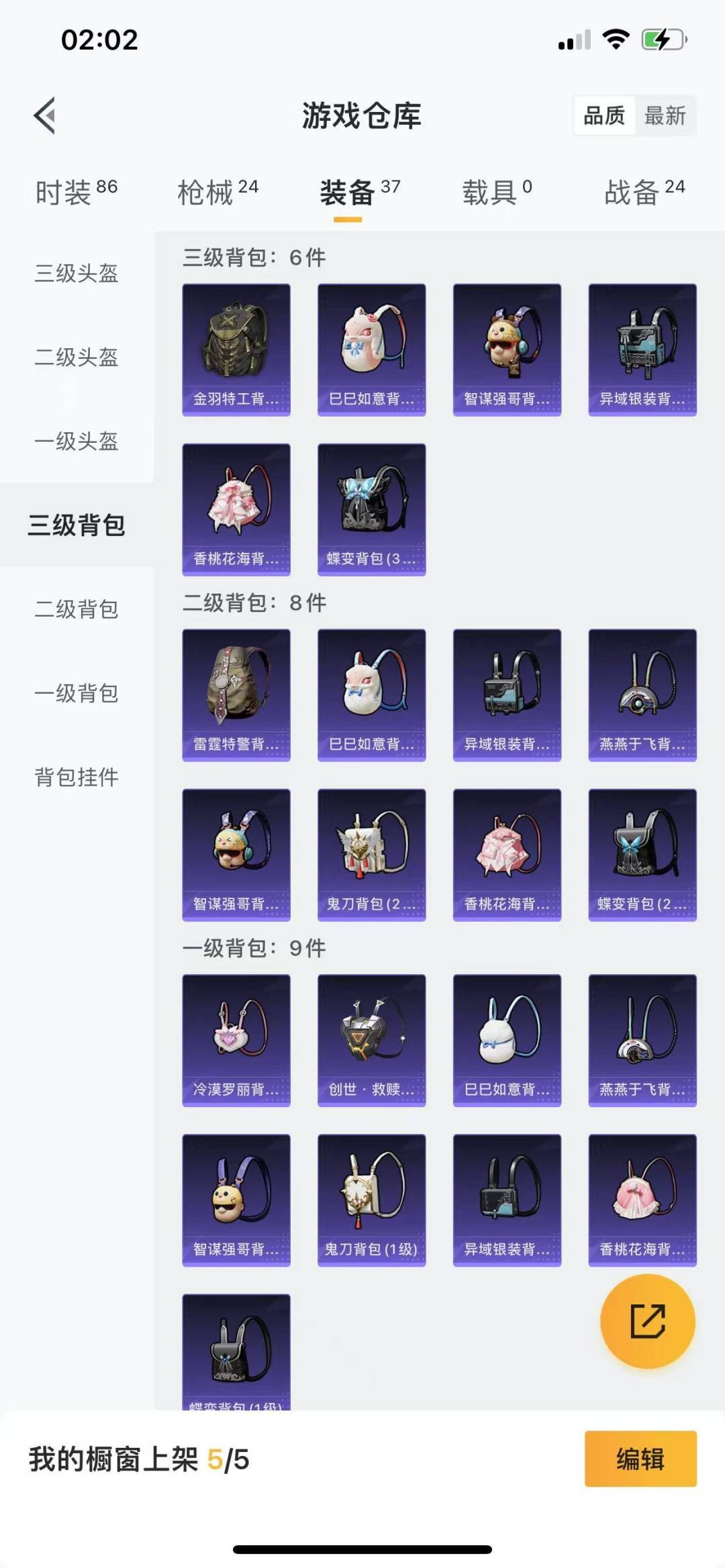725x1568 pixels.
Task: Open the 战备 tab
Action: (644, 193)
